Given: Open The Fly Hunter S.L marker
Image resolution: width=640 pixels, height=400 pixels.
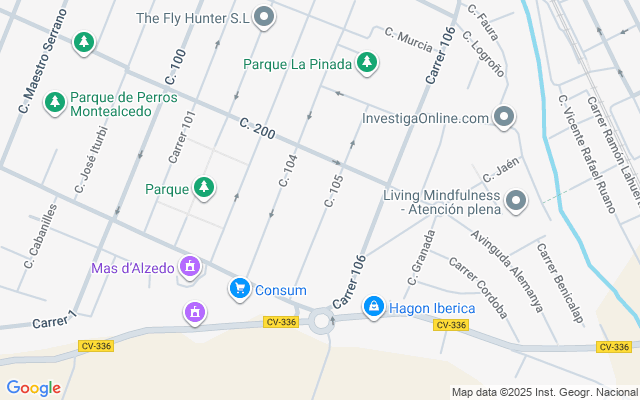Looking at the screenshot, I should (264, 16).
